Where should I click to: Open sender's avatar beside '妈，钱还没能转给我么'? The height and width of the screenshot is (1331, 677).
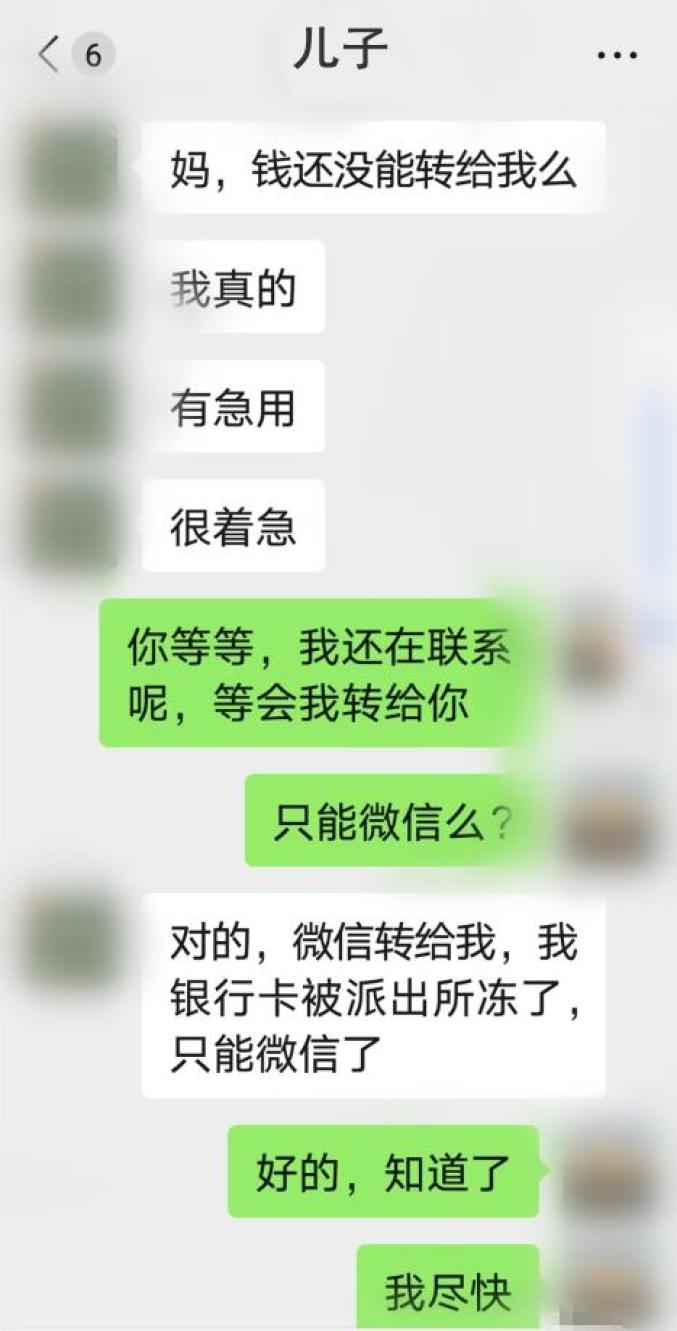(x=70, y=167)
